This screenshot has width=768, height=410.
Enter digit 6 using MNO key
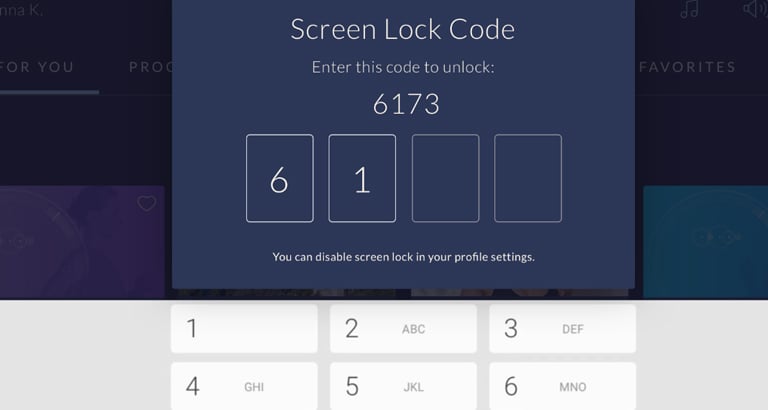click(562, 386)
